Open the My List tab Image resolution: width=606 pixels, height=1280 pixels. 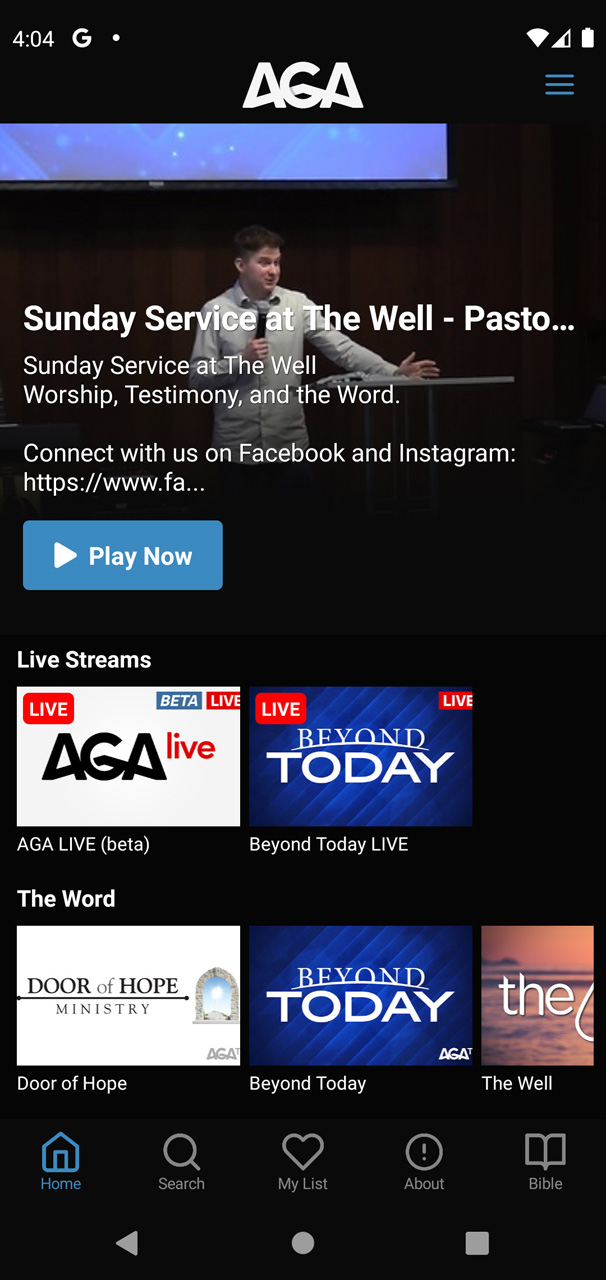(303, 1162)
